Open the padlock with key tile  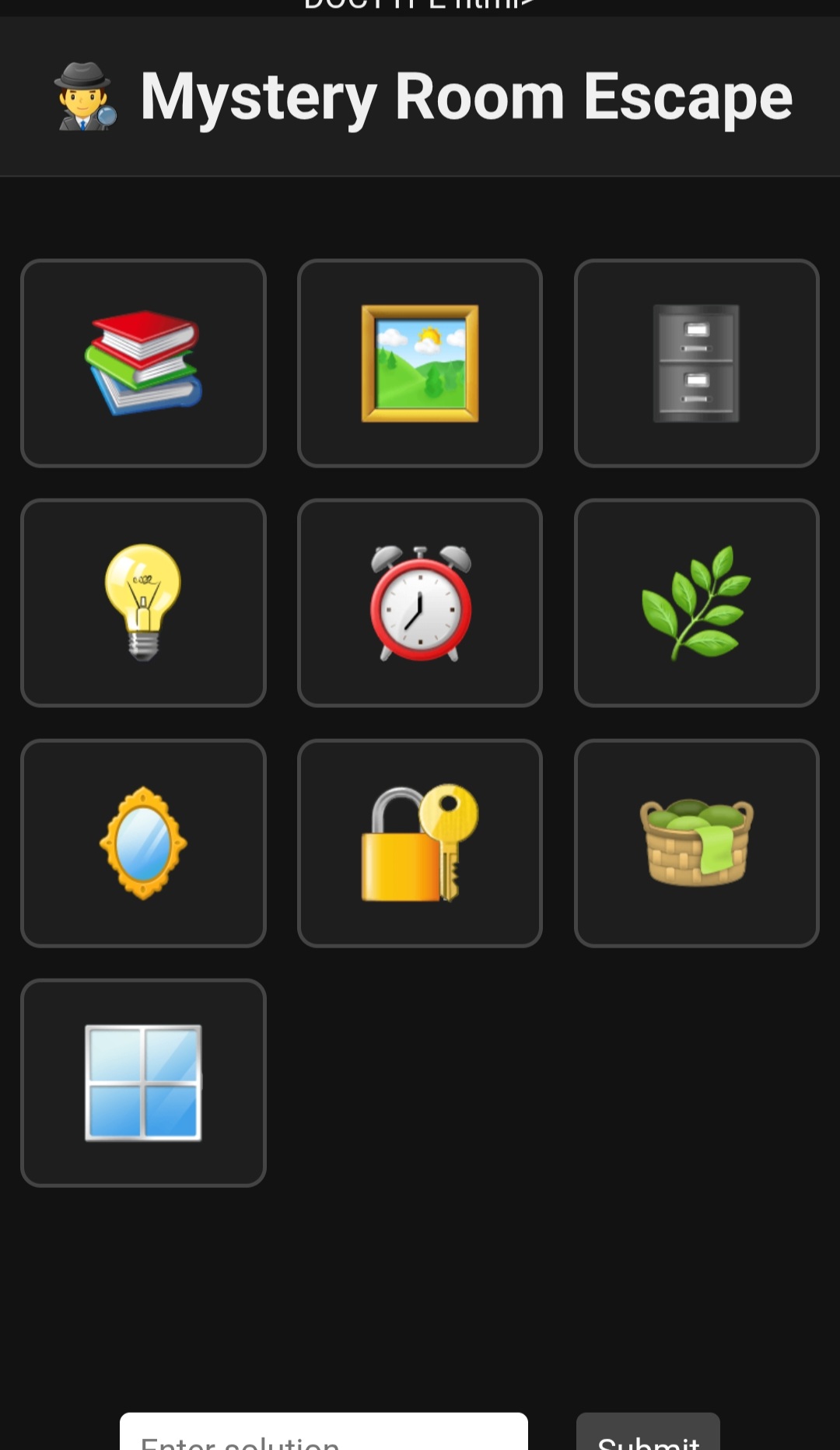pyautogui.click(x=420, y=843)
